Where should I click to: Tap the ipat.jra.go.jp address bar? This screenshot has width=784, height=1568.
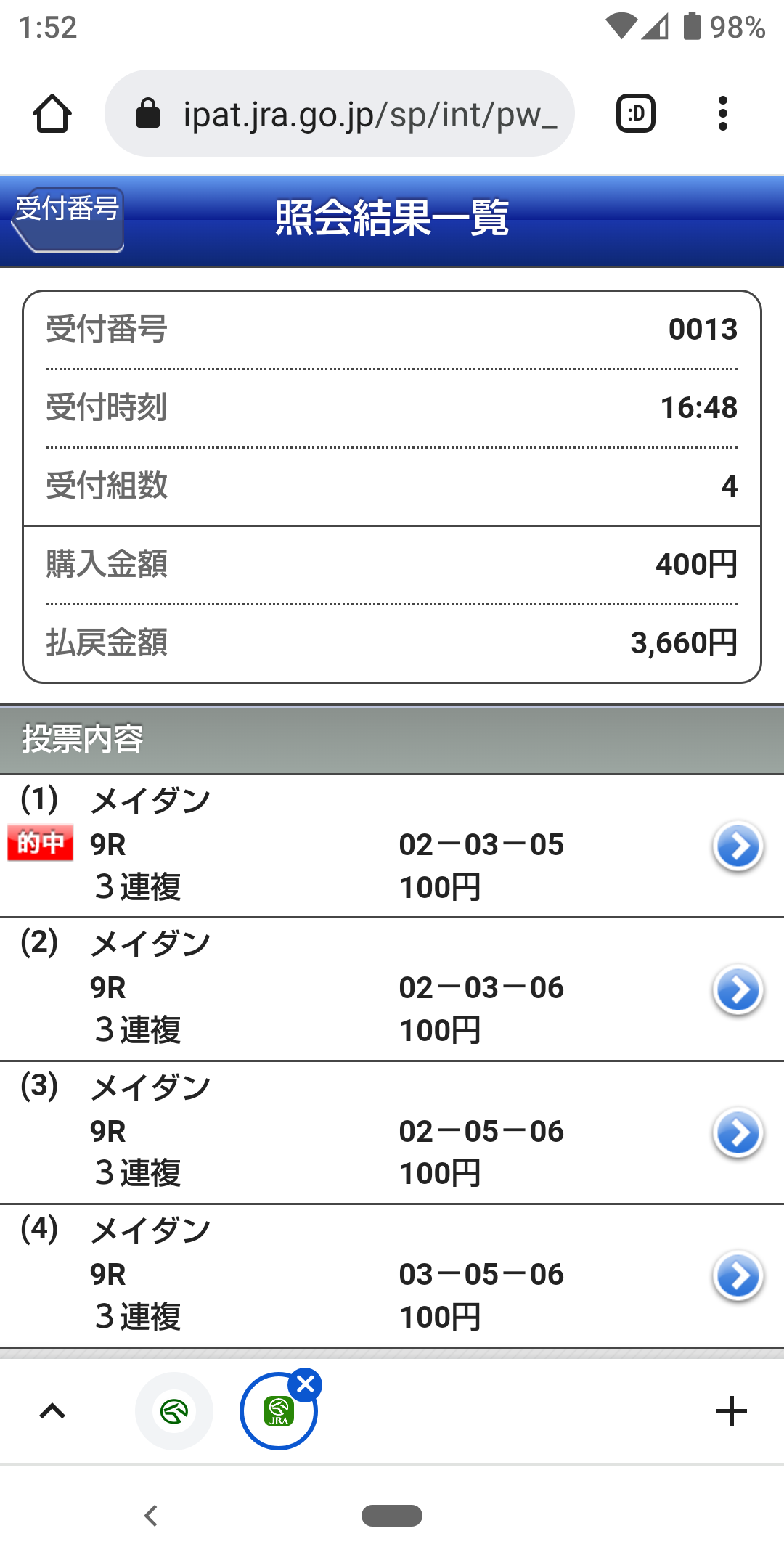340,114
